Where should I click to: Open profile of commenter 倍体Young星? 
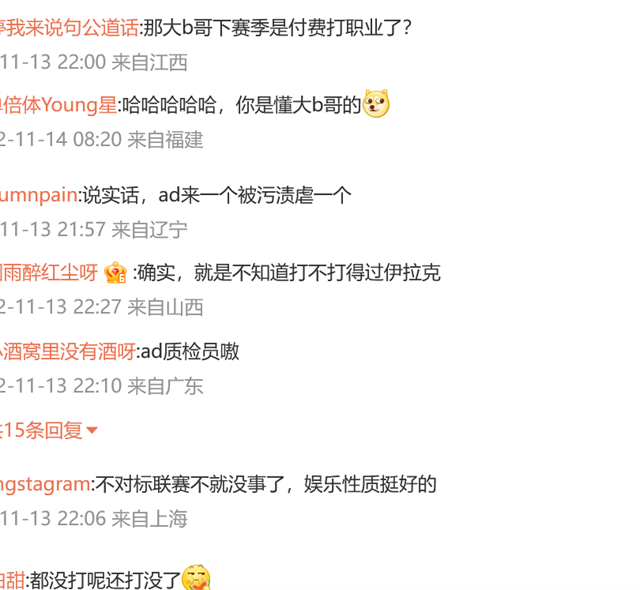tap(60, 104)
